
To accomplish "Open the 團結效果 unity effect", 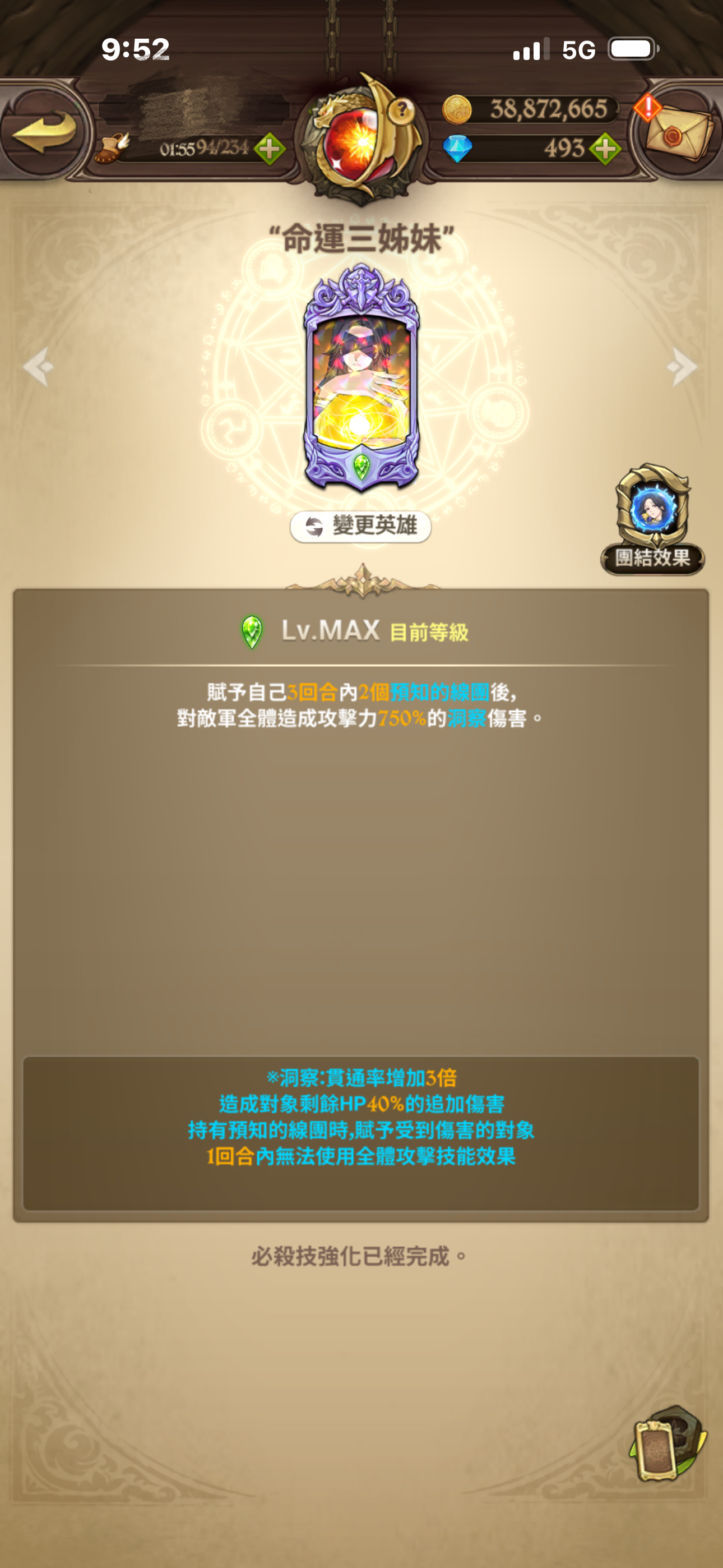I will 652,520.
